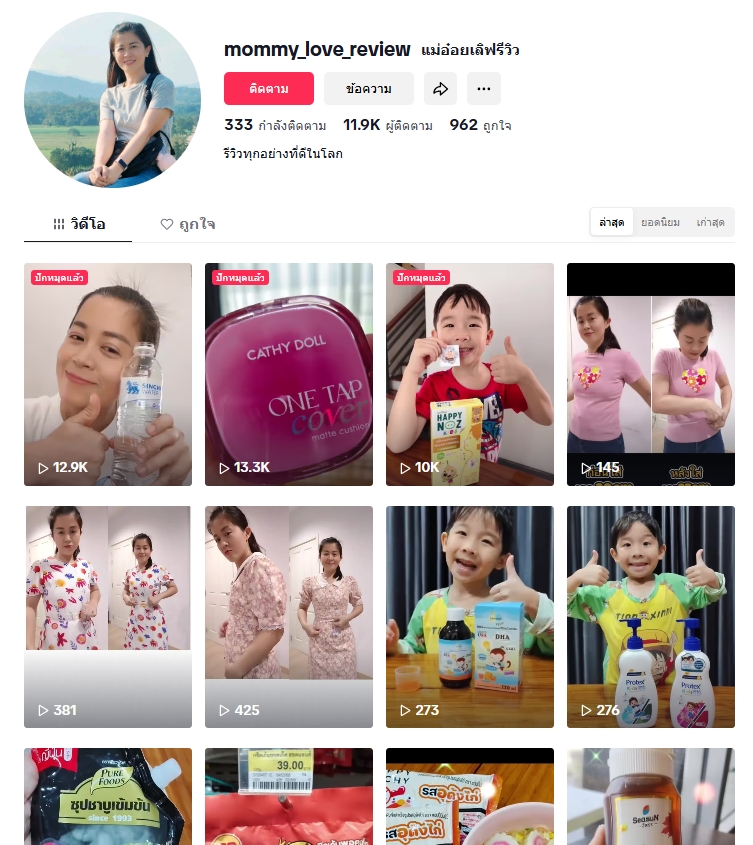Screen dimensions: 753x845
Task: Sort videos by ล่าสุด (latest)
Action: pos(612,222)
